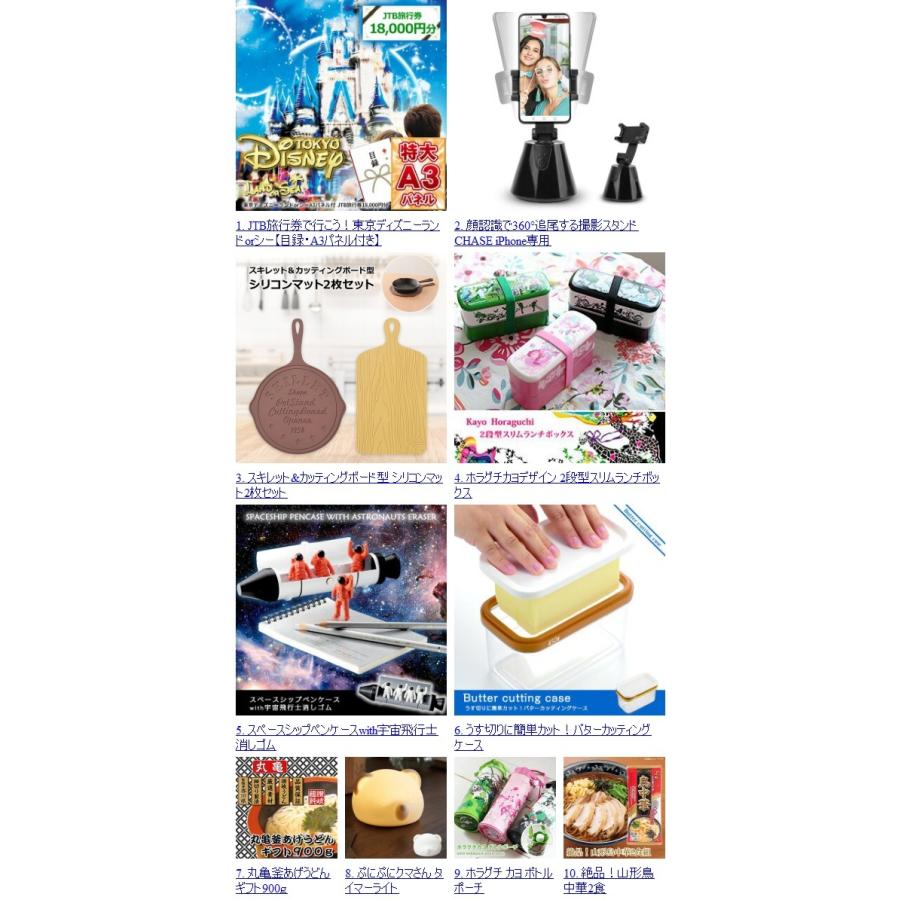
Task: Open link 8 ぷにぷにクマさんタイマーライト
Action: (394, 880)
